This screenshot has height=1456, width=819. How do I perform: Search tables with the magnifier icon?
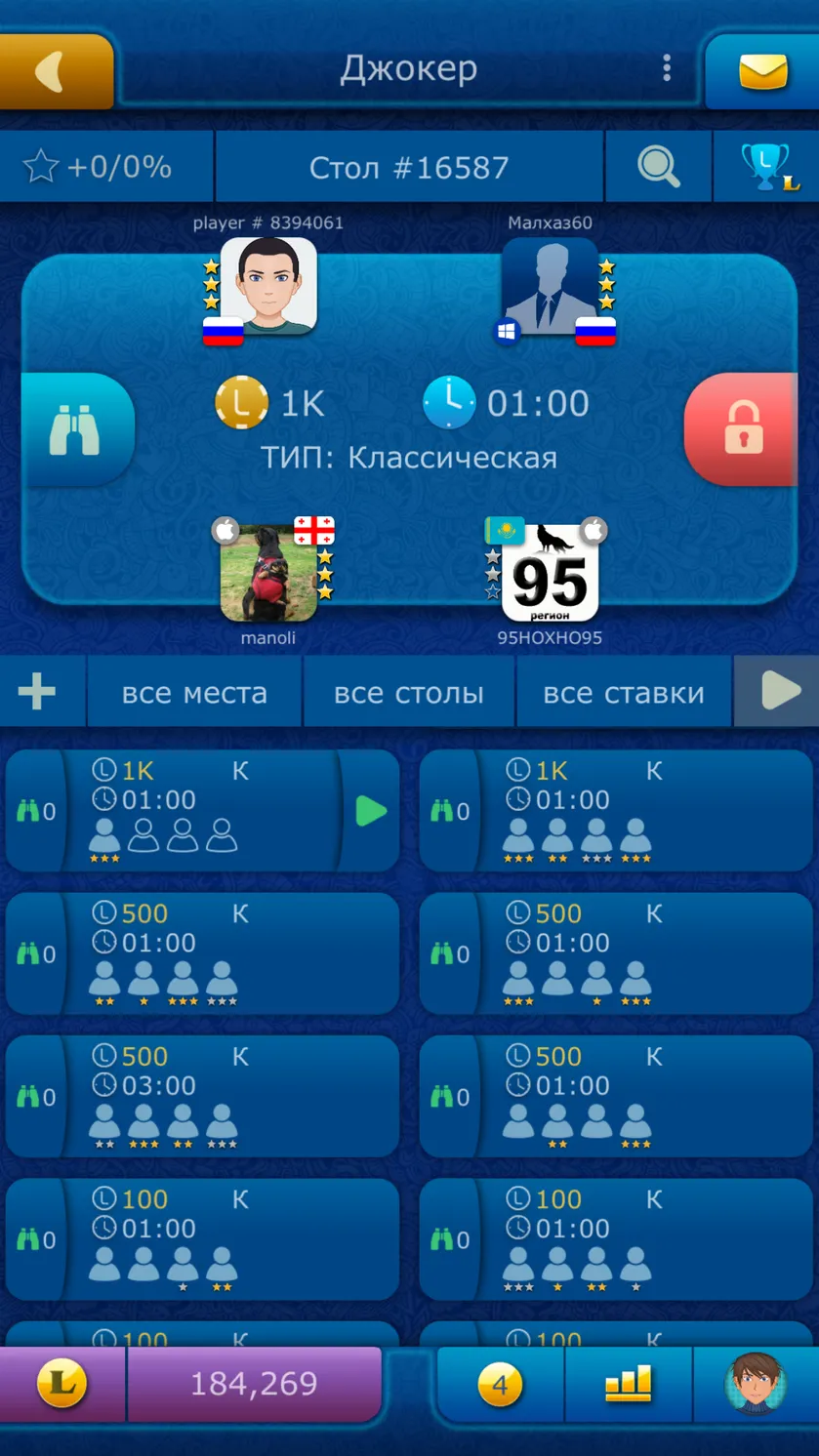coord(659,167)
